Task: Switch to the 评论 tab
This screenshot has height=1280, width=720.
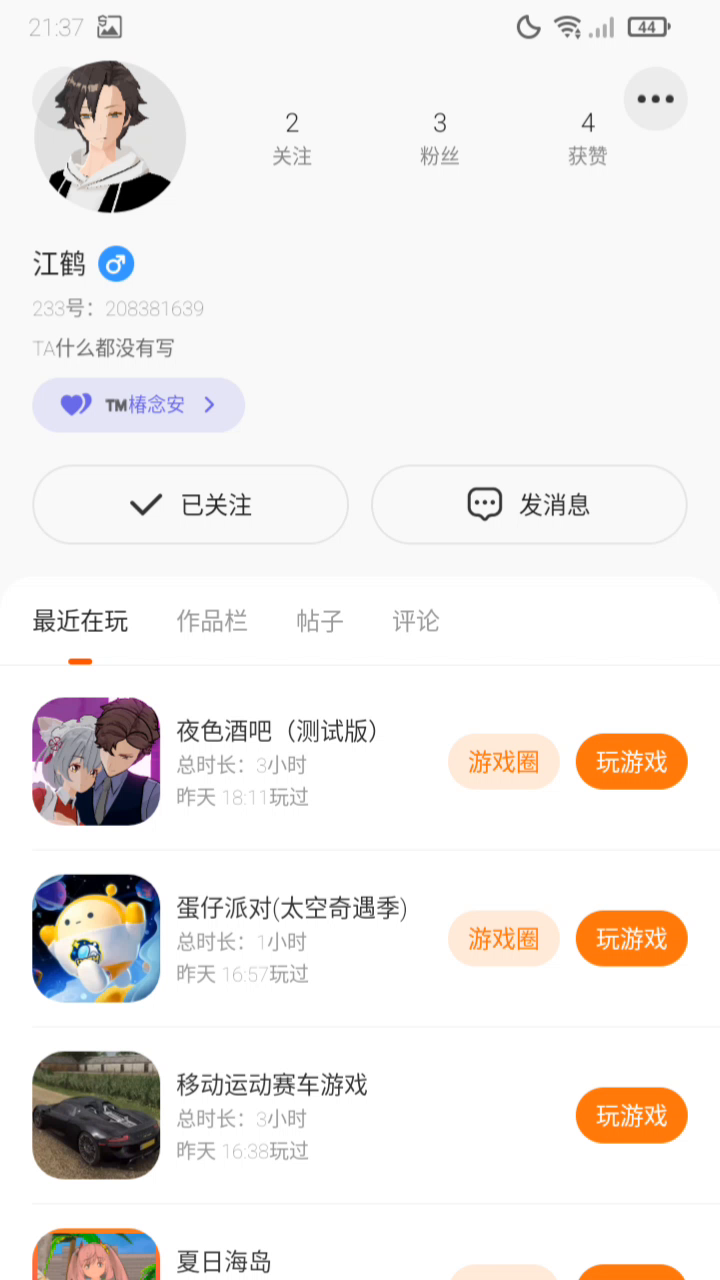Action: point(416,622)
